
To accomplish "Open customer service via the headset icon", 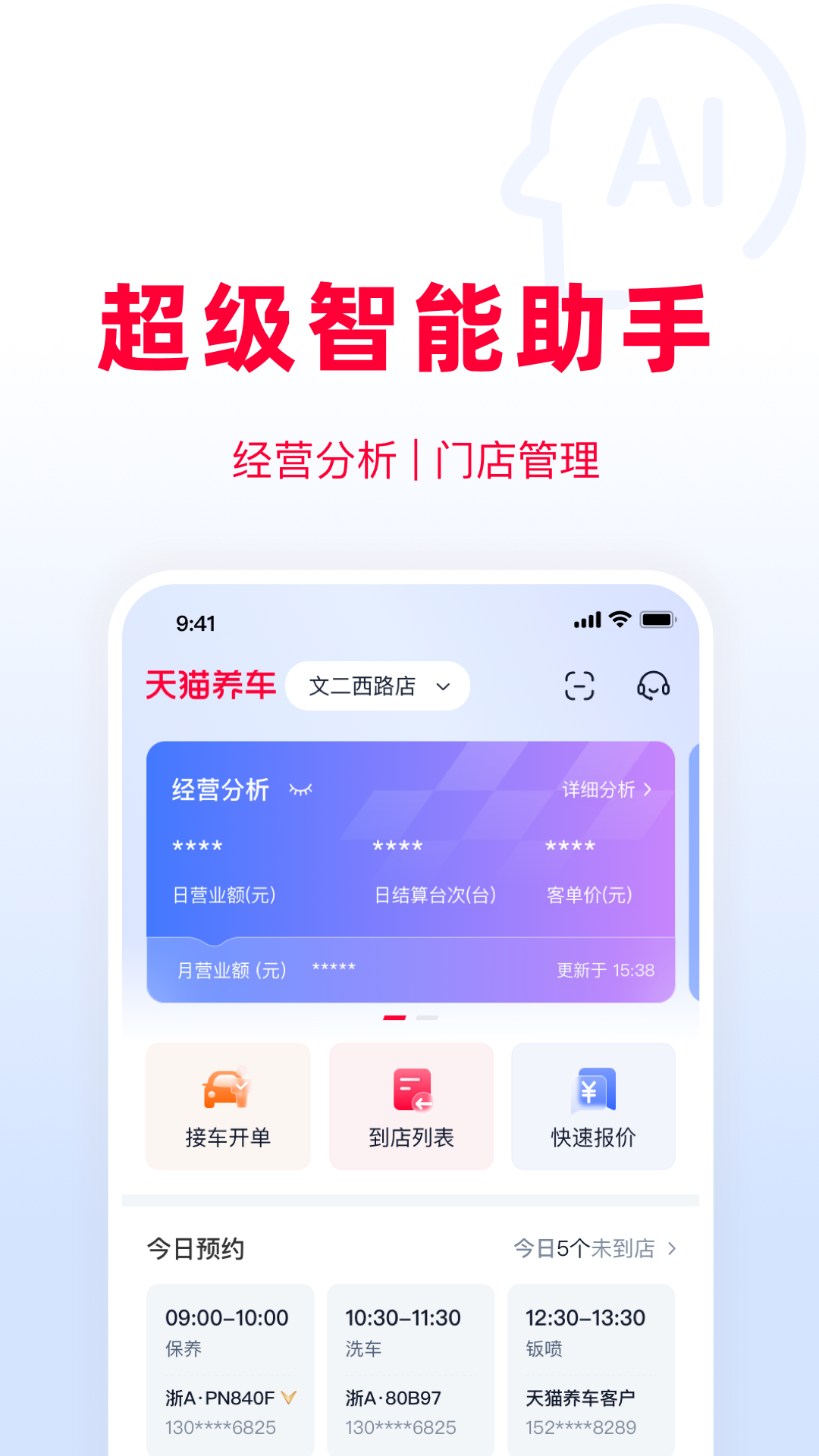I will tap(654, 685).
